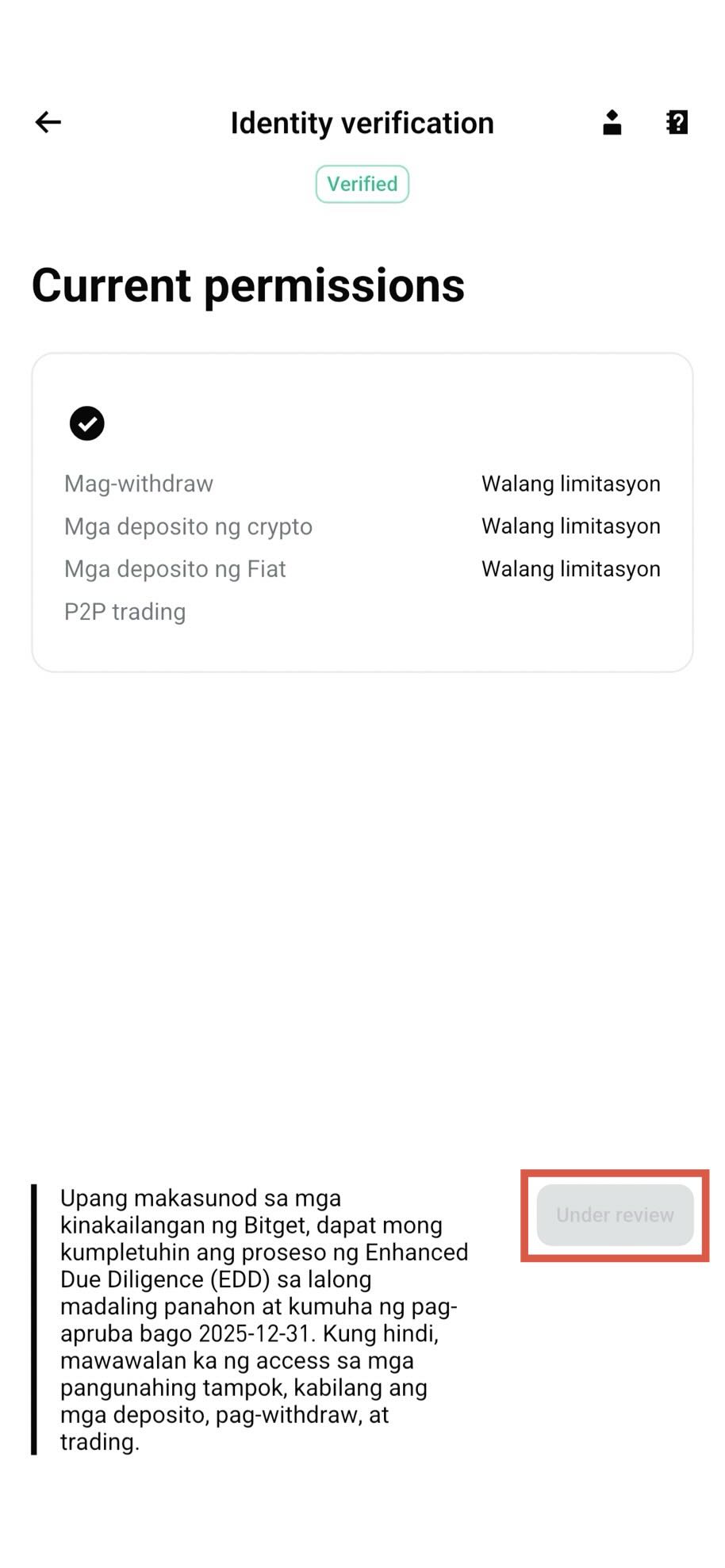Viewport: 725px width, 1568px height.
Task: Click Walang limitasyon next to Mag-withdraw
Action: coord(570,484)
